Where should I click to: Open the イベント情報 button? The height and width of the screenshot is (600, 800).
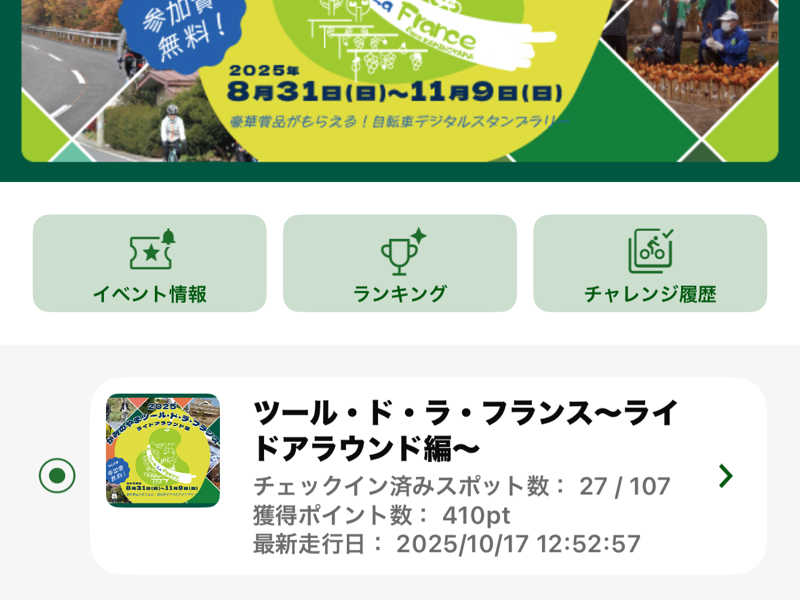[x=150, y=263]
